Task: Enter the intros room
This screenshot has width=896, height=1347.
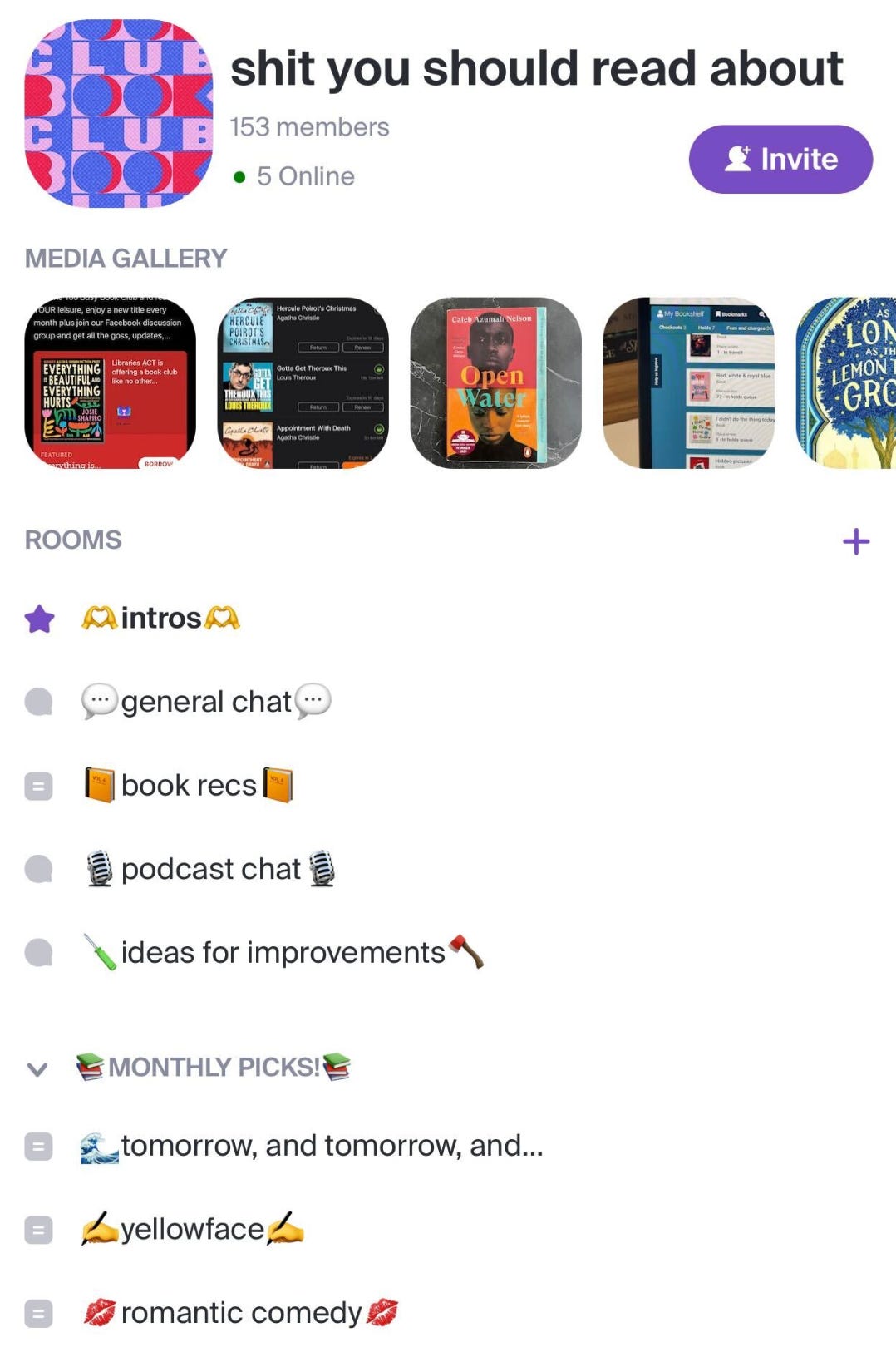Action: (x=161, y=618)
